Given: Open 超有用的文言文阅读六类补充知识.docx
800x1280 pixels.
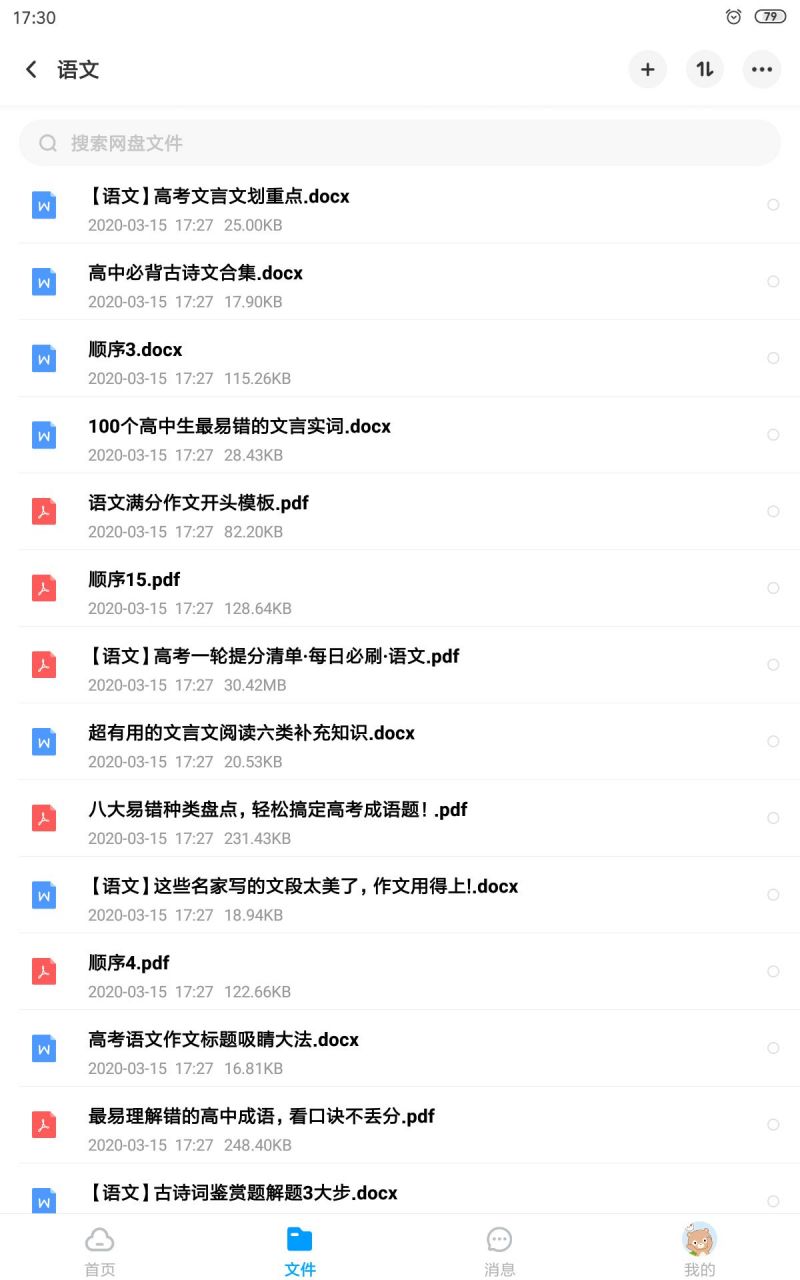Looking at the screenshot, I should tap(400, 741).
